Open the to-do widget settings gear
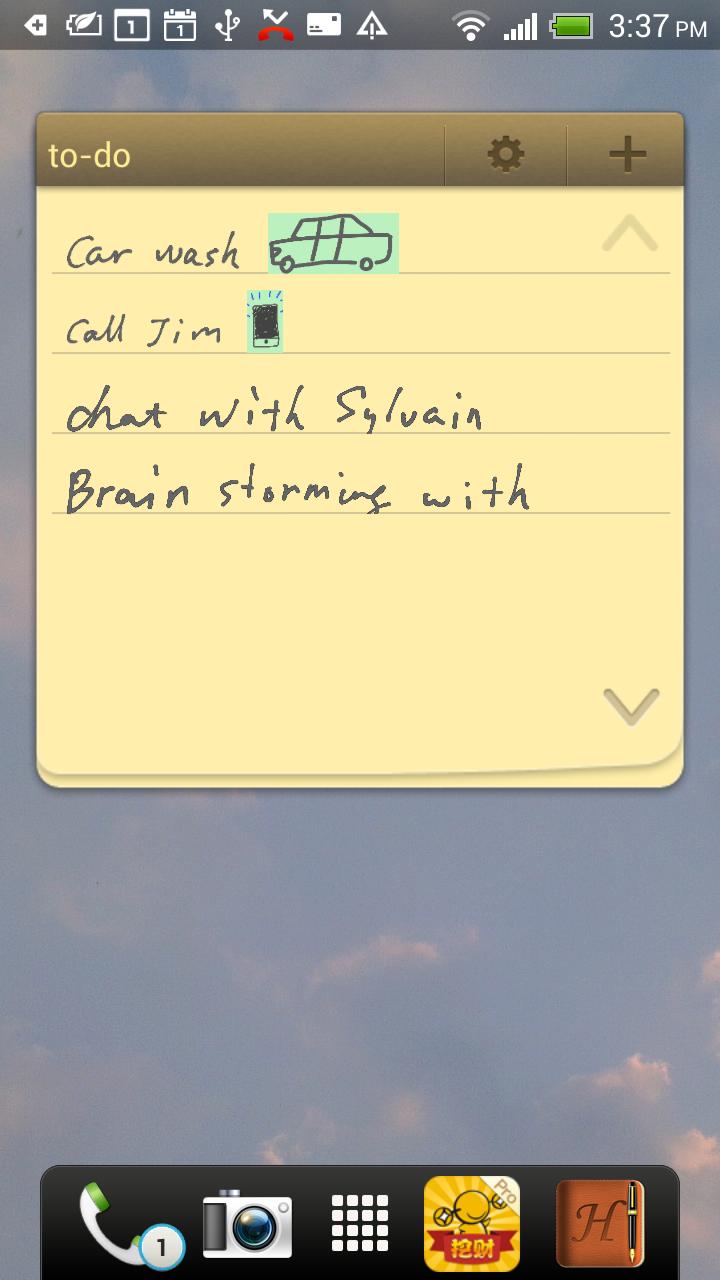The height and width of the screenshot is (1280, 720). [506, 155]
